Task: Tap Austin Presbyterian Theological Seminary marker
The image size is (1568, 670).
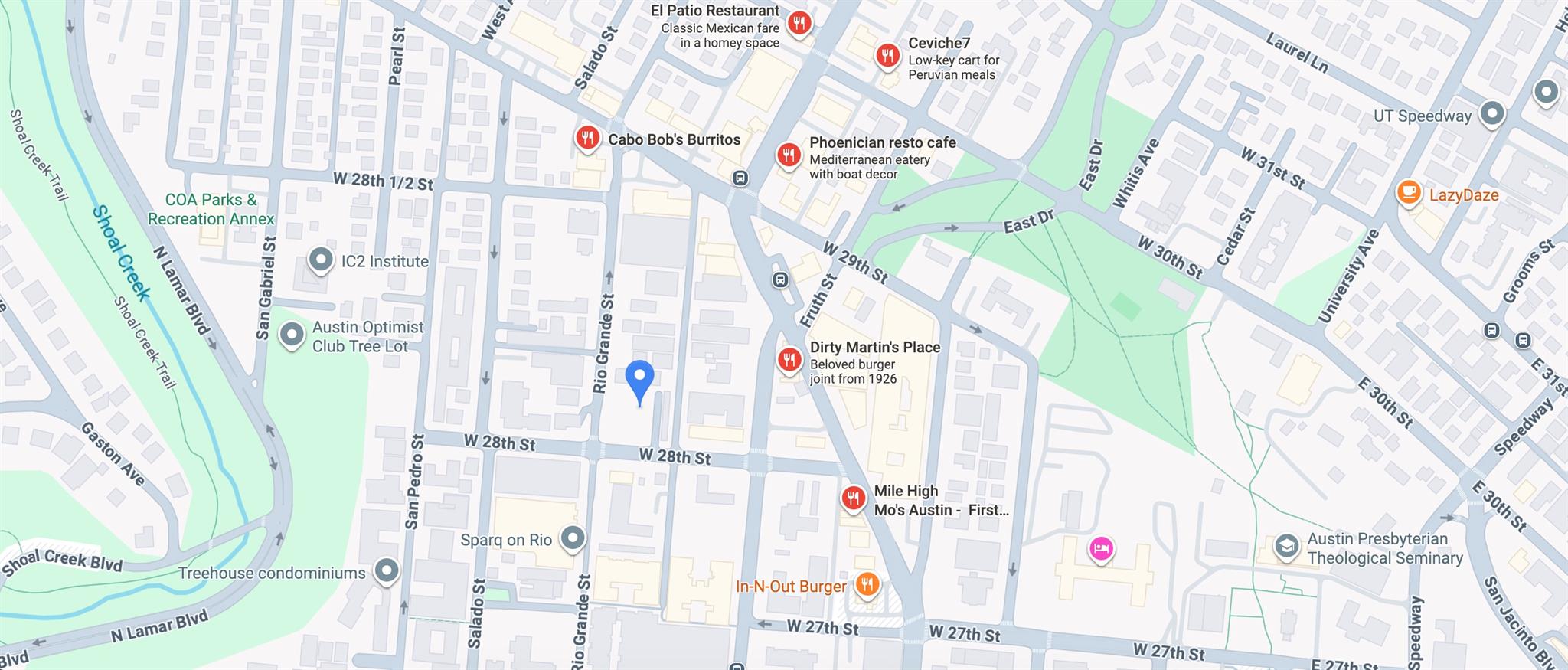Action: pos(1286,547)
